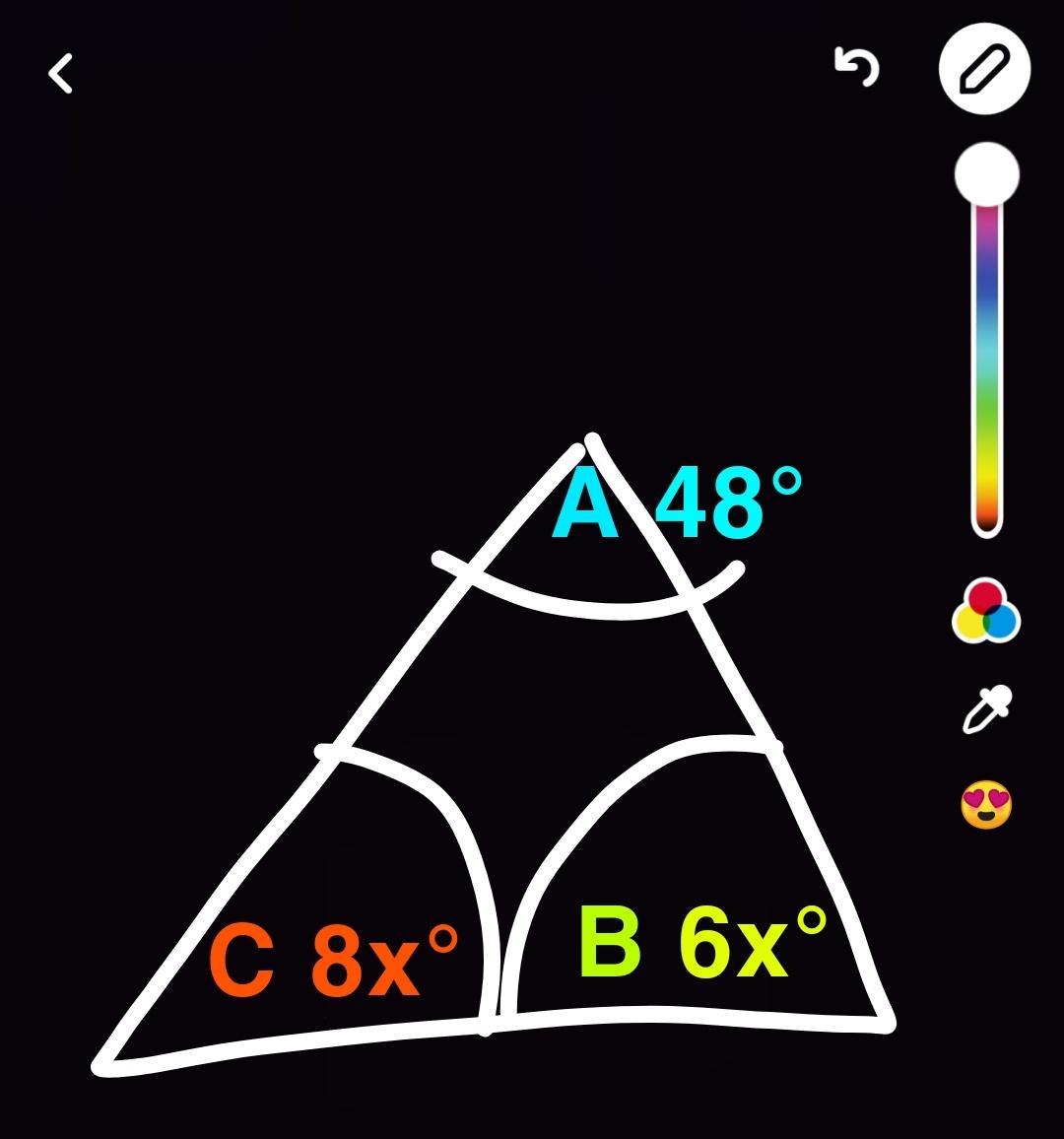Choose the emoji brush option

[986, 805]
